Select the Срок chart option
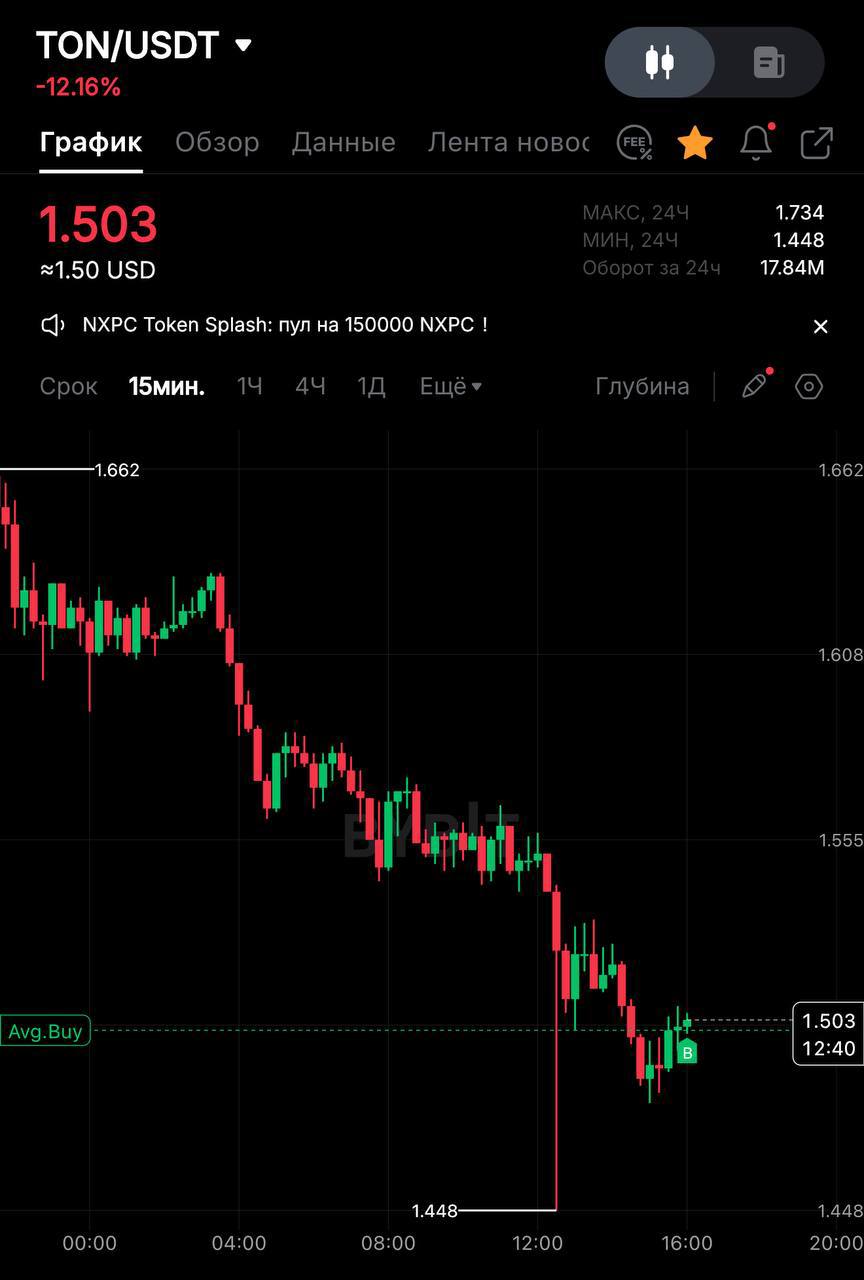Image resolution: width=864 pixels, height=1280 pixels. (x=69, y=386)
